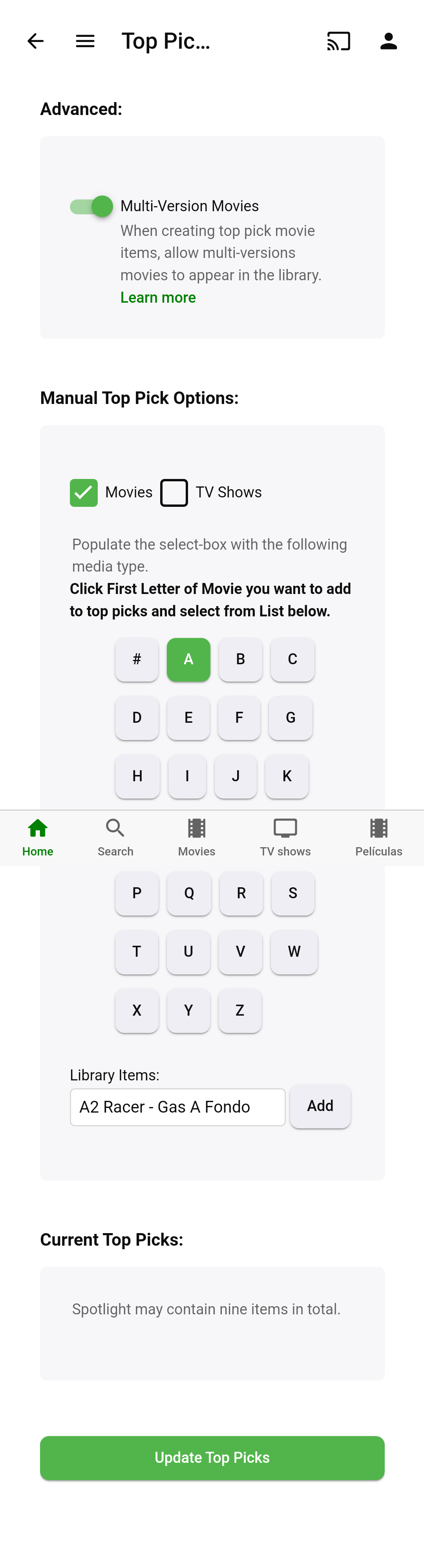Open the hamburger drawer menu
424x1568 pixels.
[x=85, y=41]
